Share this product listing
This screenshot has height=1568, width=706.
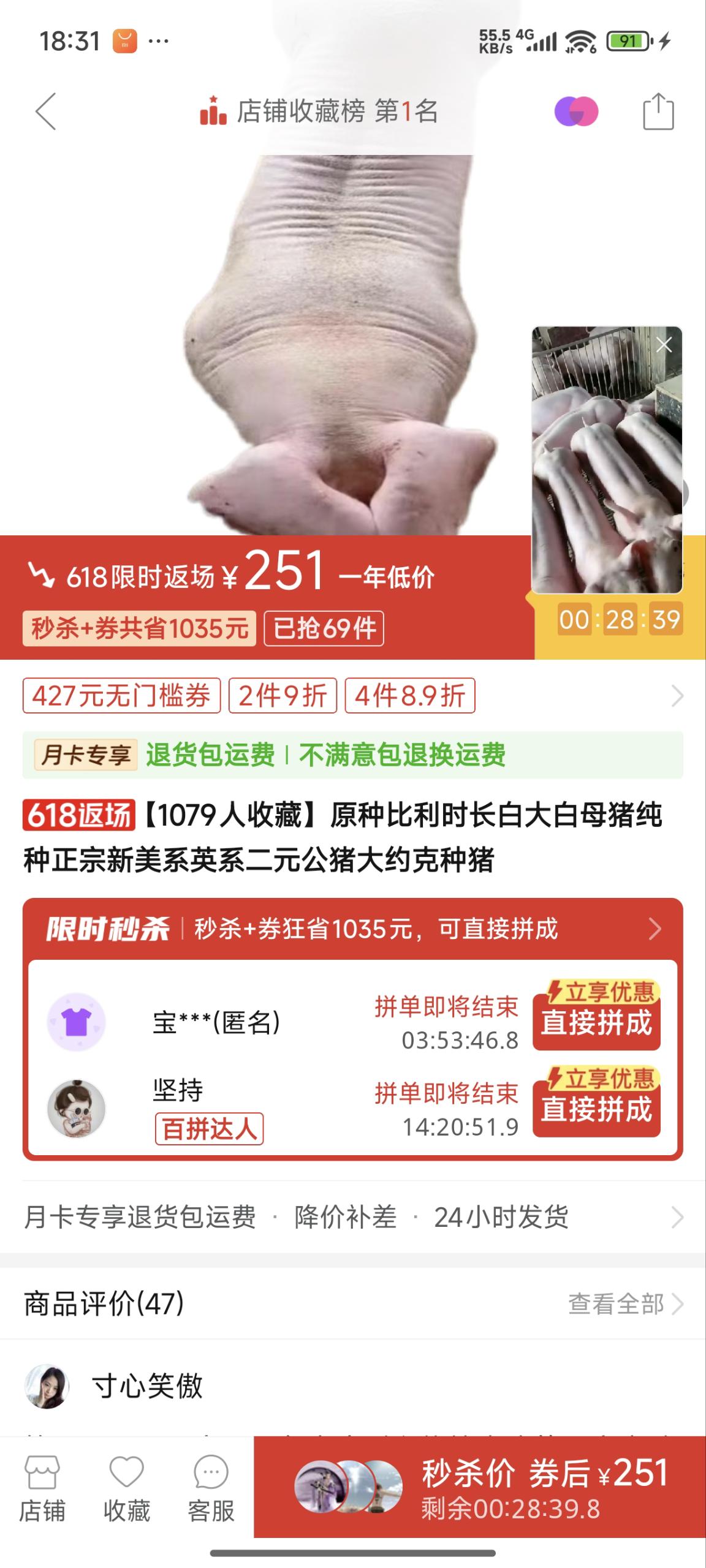(658, 111)
